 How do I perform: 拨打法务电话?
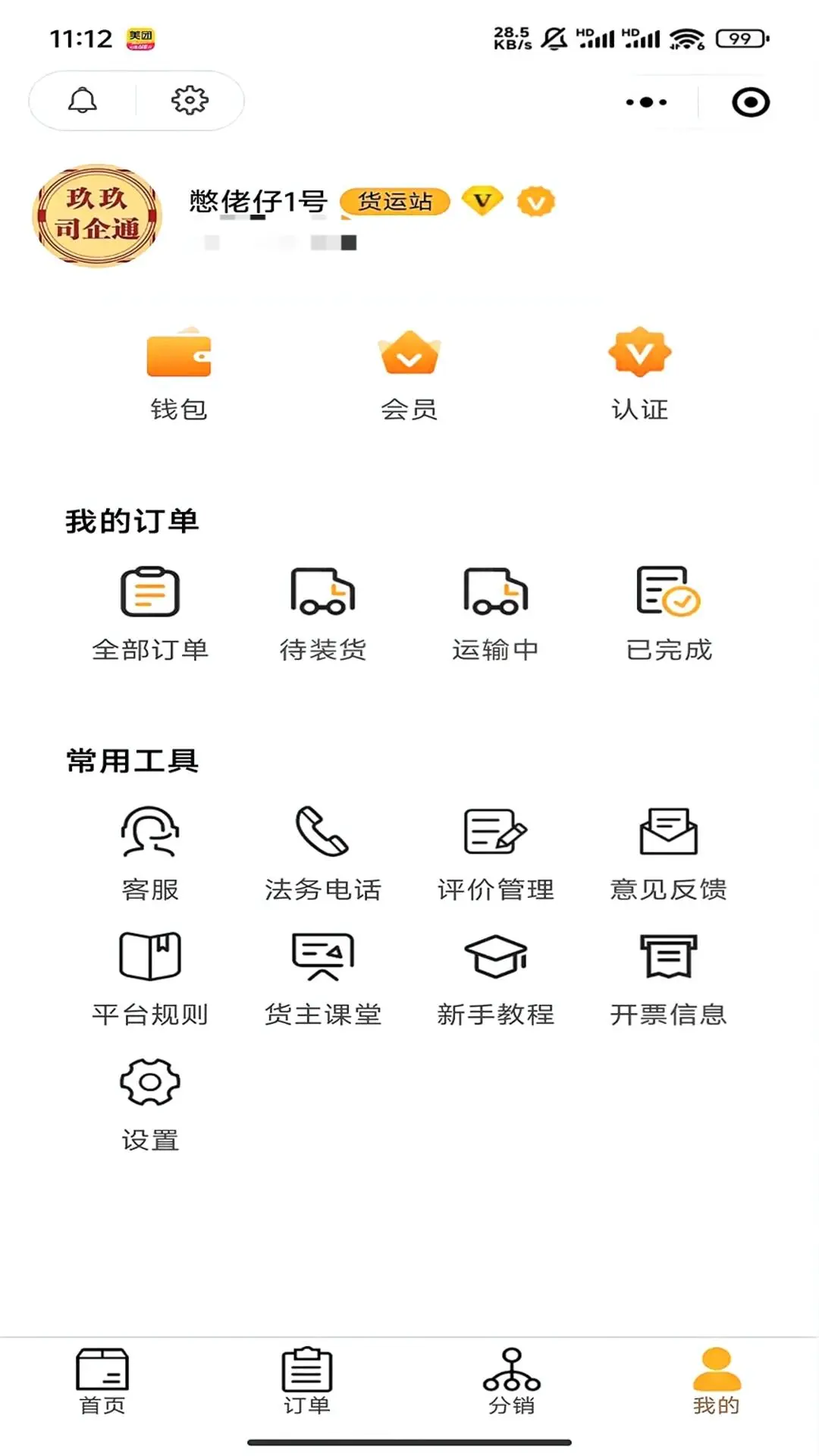(x=322, y=853)
